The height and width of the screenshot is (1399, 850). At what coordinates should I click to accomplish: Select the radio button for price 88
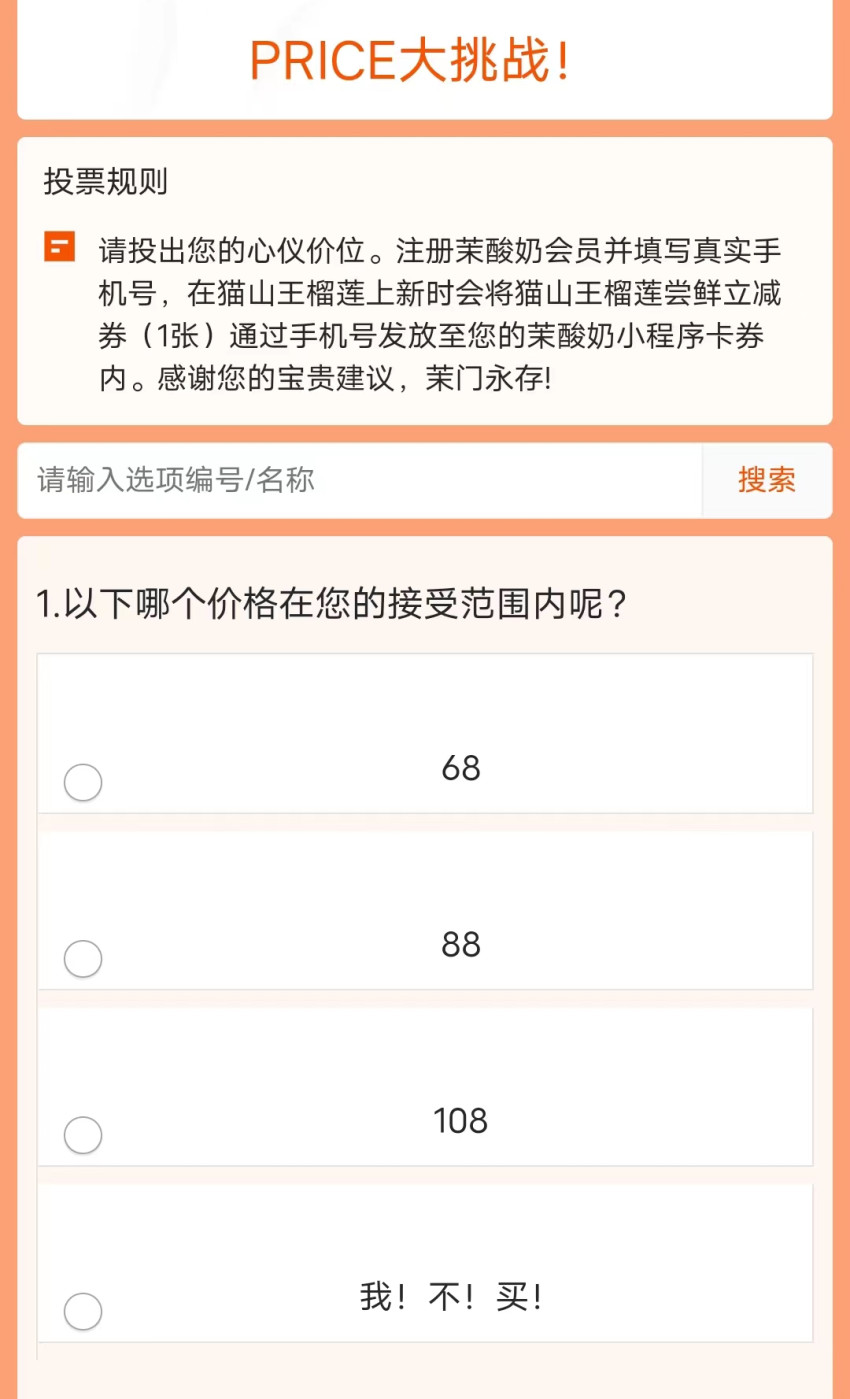tap(83, 958)
